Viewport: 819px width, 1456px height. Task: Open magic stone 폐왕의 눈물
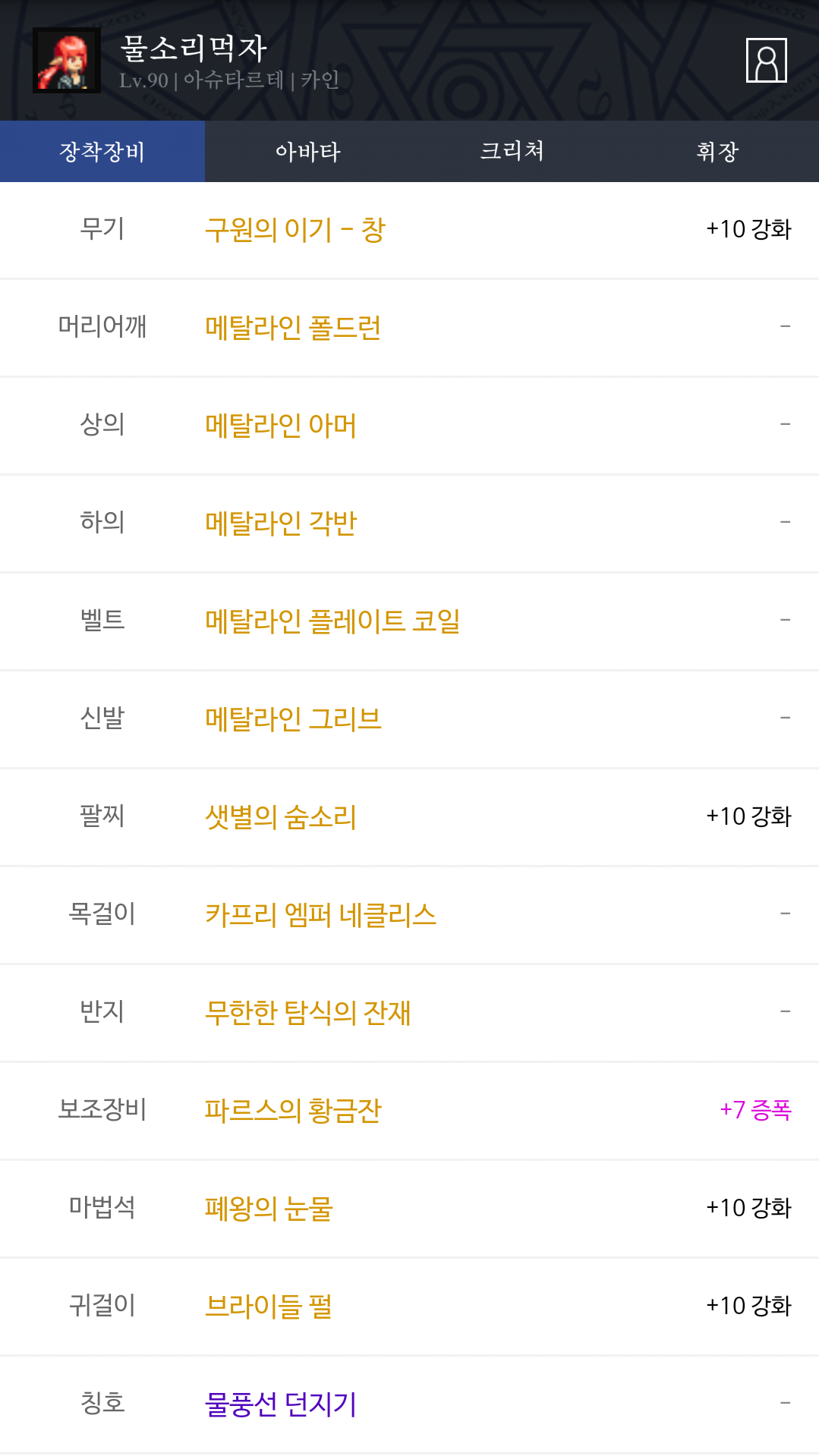[x=269, y=1209]
